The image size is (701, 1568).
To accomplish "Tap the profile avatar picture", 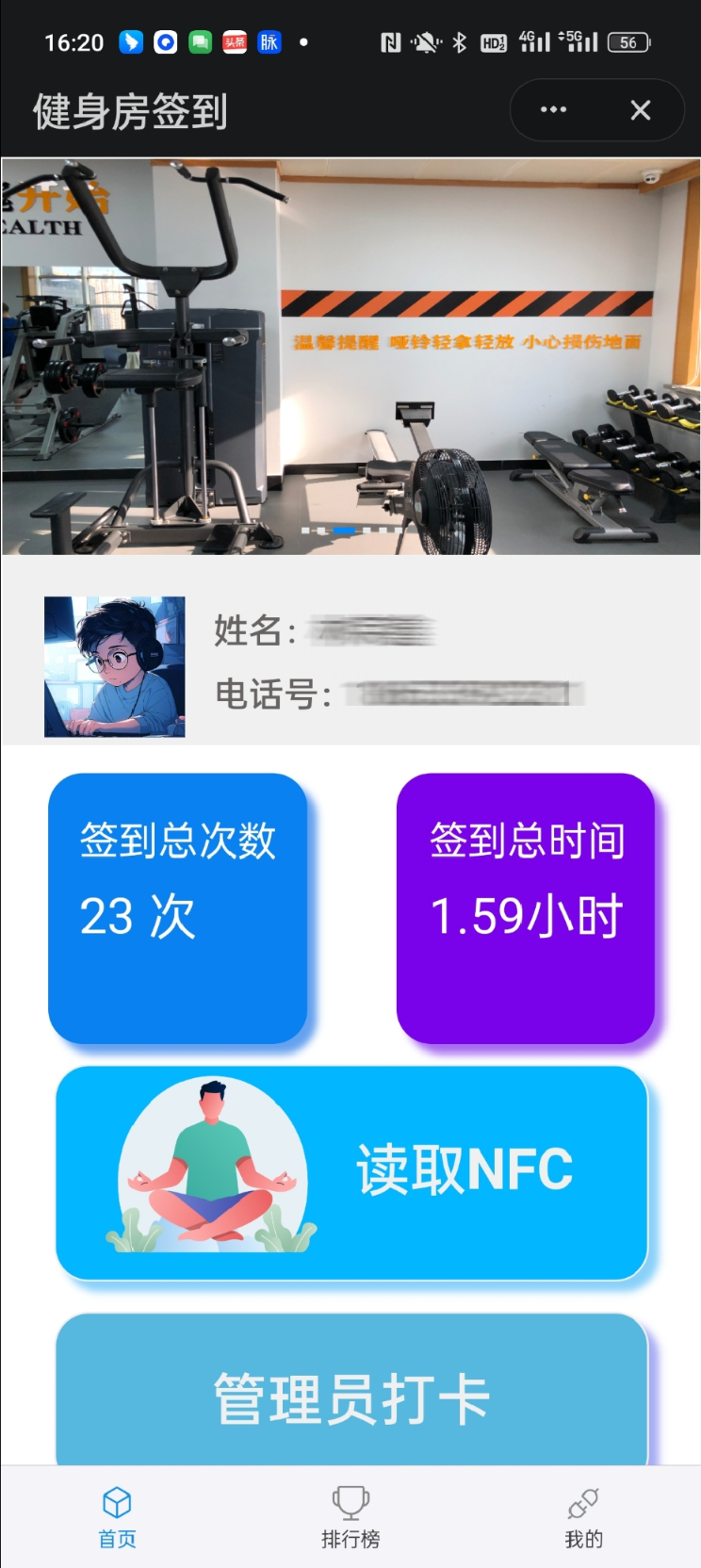I will click(115, 666).
